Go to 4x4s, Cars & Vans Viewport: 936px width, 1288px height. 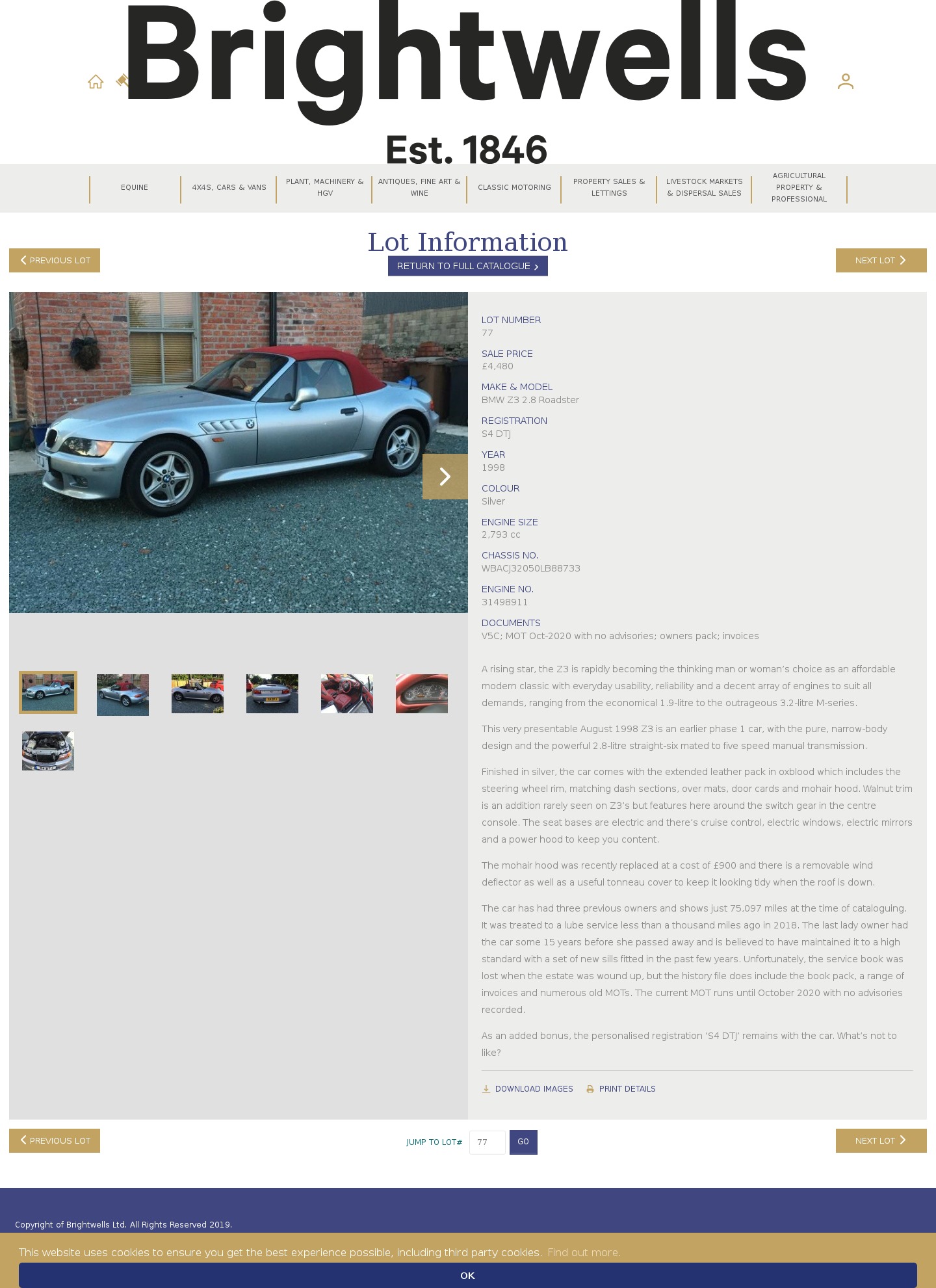pyautogui.click(x=229, y=188)
